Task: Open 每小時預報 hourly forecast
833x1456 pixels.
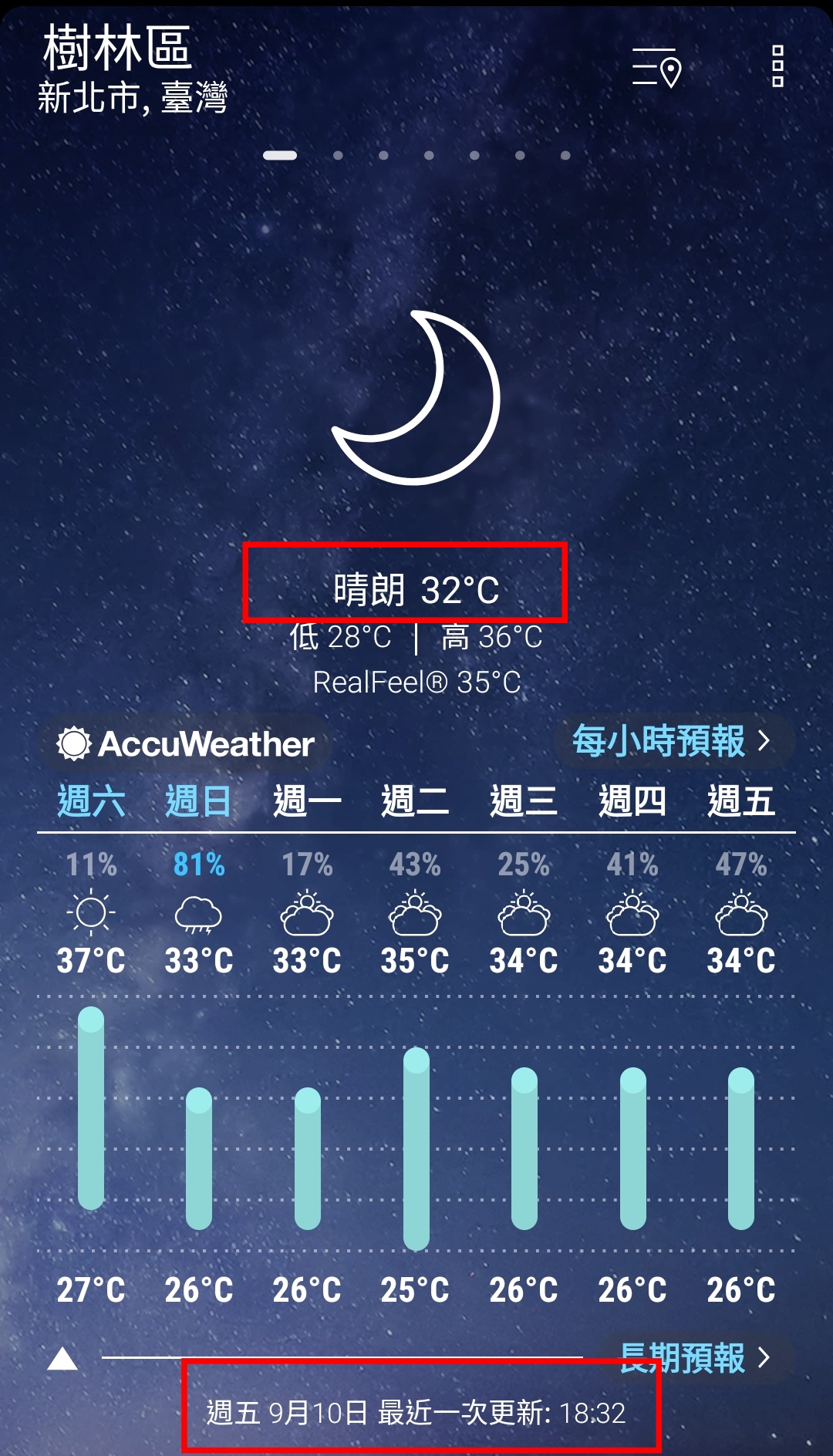Action: (673, 741)
